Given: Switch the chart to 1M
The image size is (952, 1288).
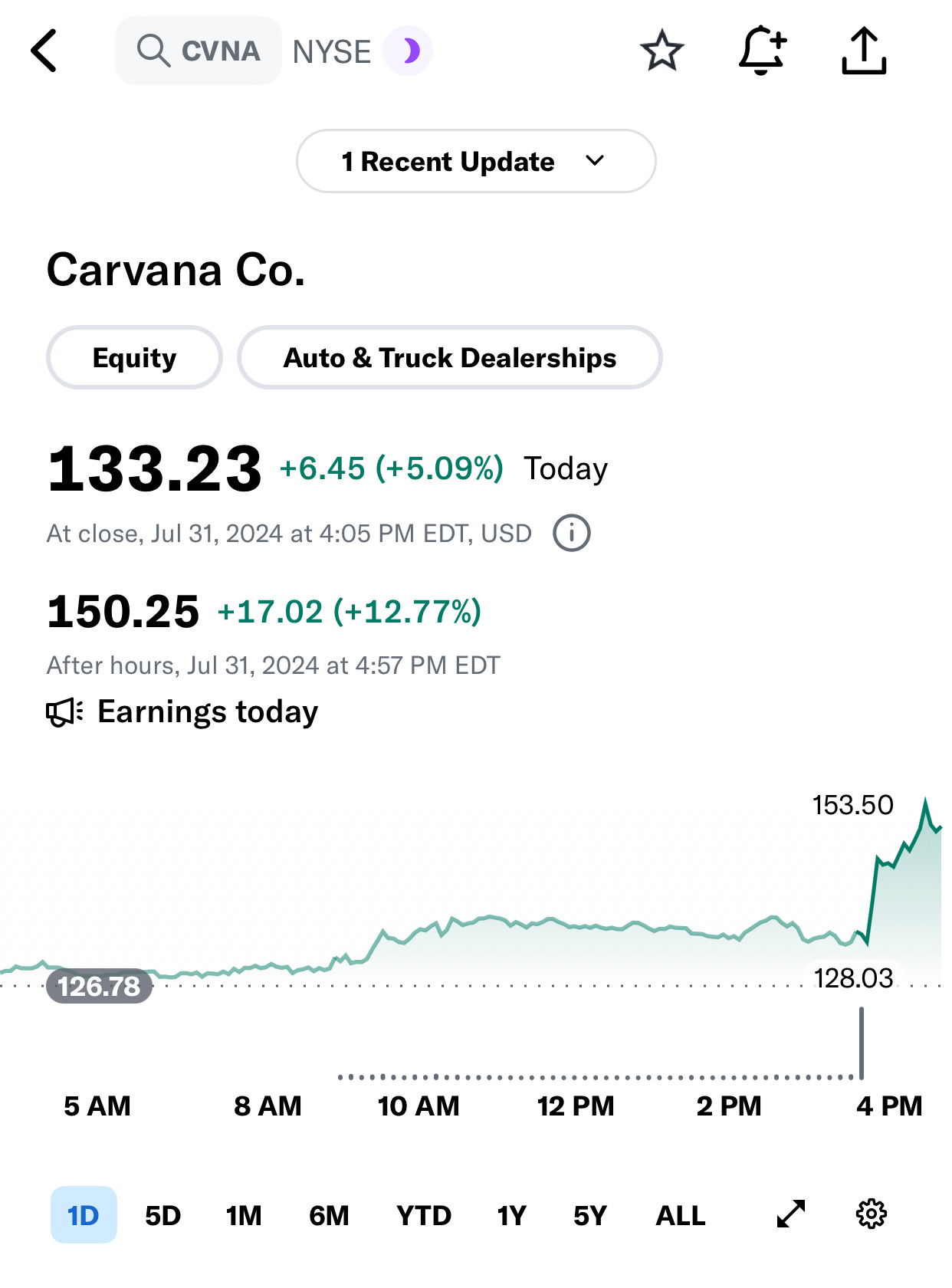Looking at the screenshot, I should (244, 1215).
